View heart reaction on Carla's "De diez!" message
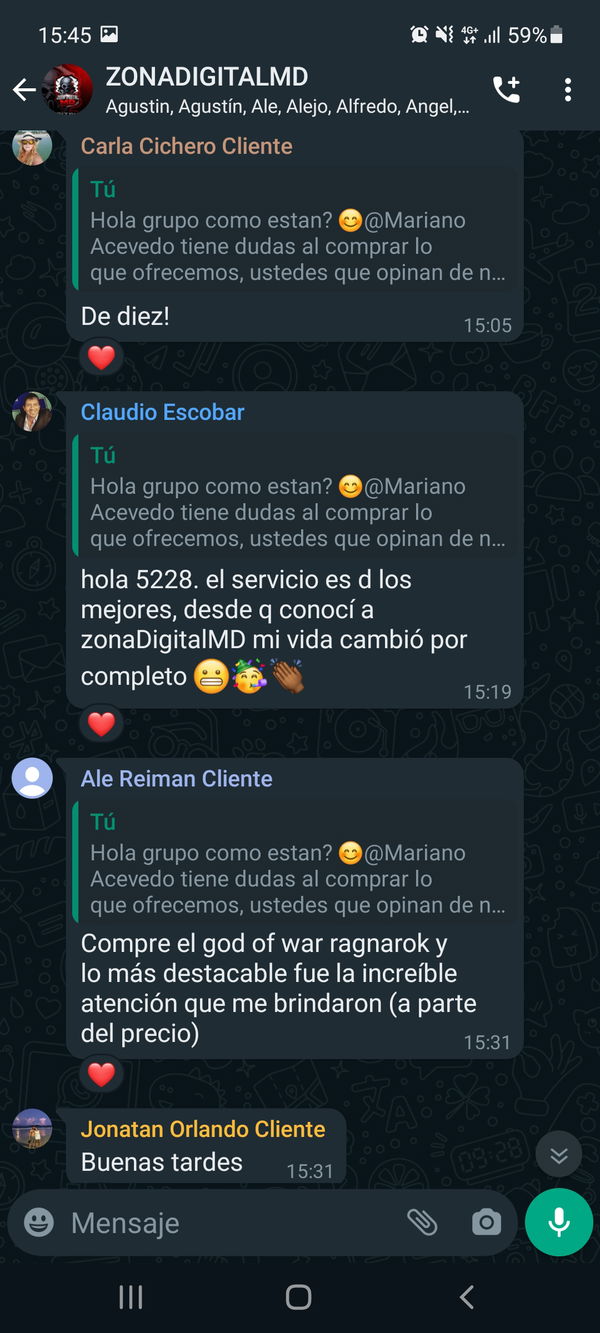The width and height of the screenshot is (600, 1333). click(x=101, y=357)
